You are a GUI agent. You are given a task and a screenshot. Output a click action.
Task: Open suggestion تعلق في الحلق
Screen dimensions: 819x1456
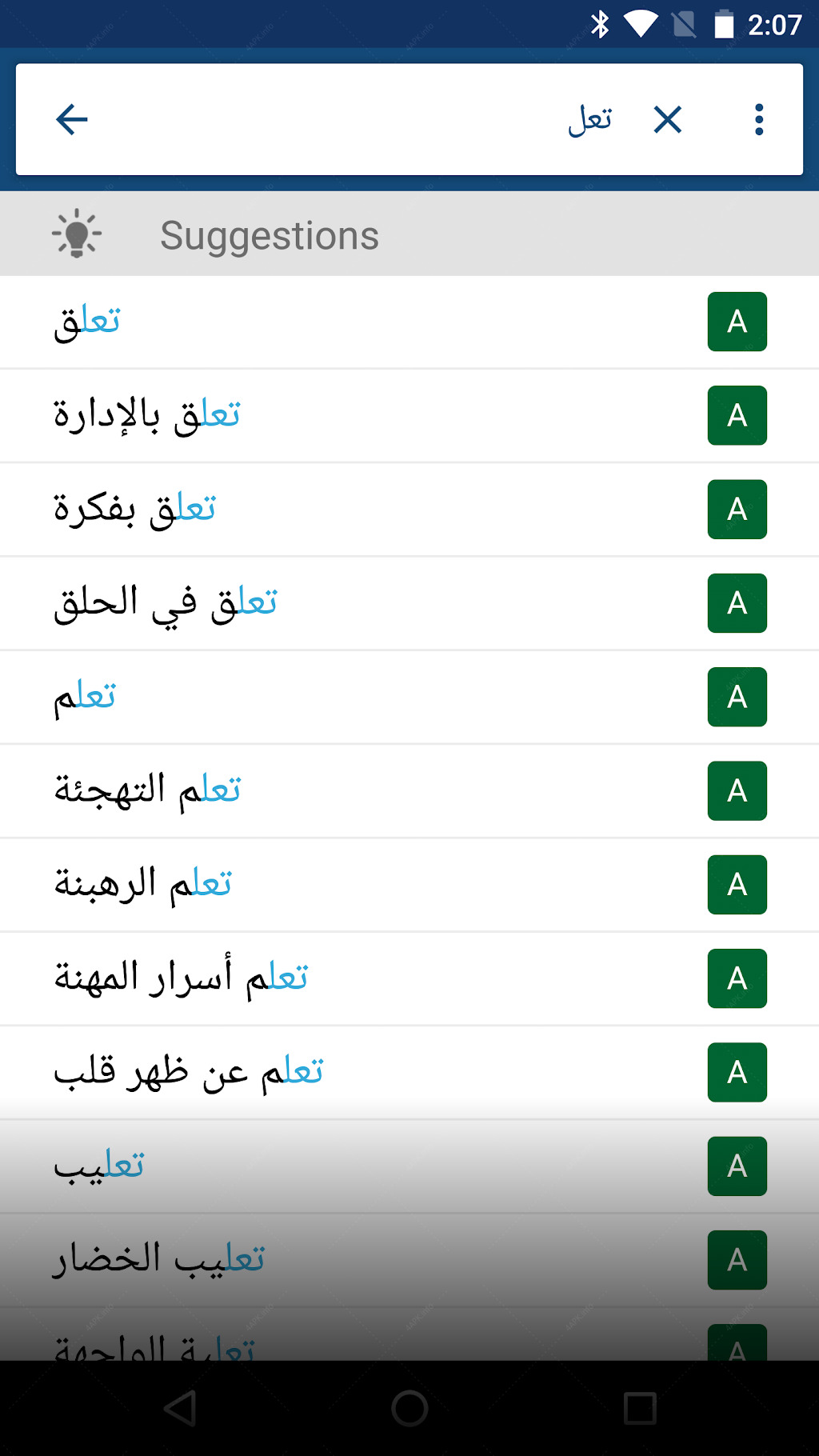pos(409,603)
